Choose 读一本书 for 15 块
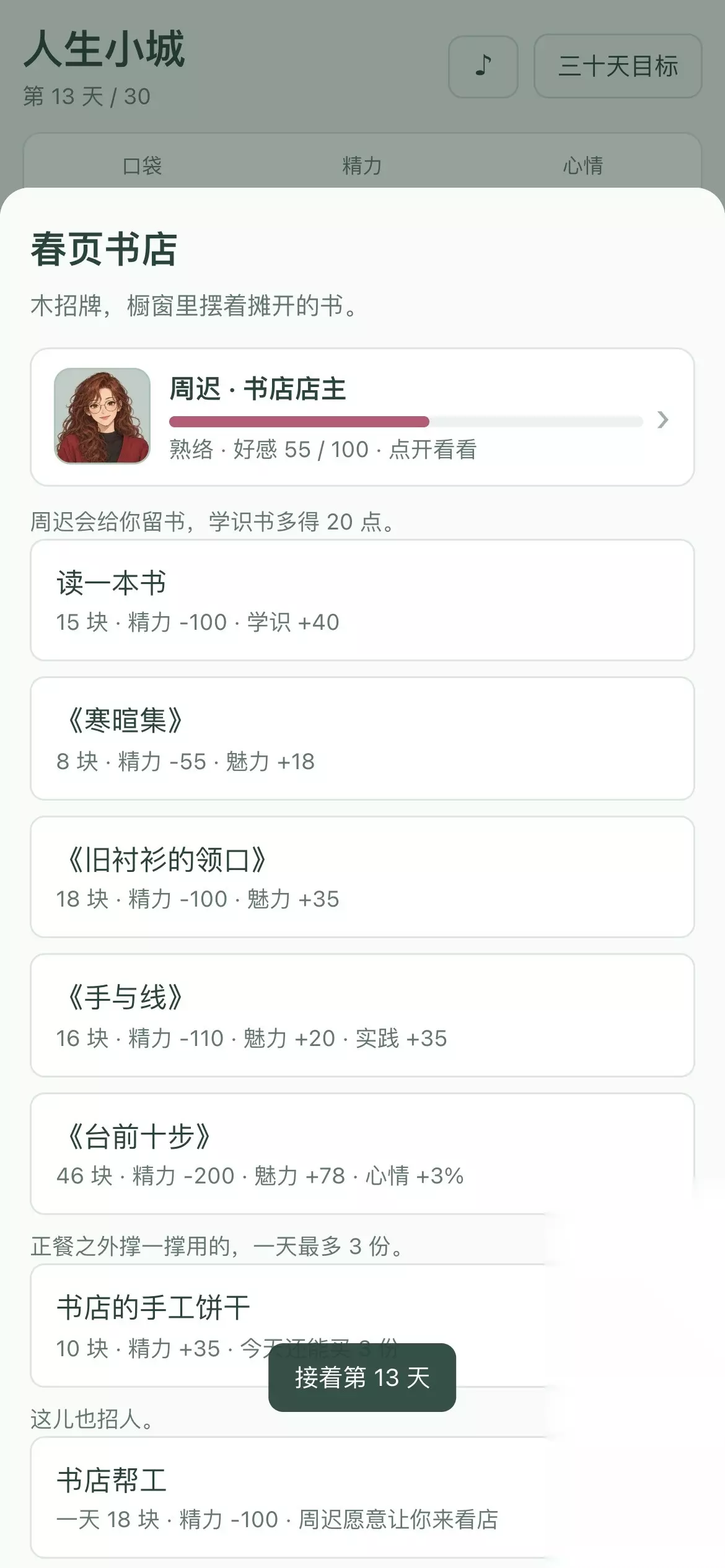The height and width of the screenshot is (1568, 725). pos(362,600)
